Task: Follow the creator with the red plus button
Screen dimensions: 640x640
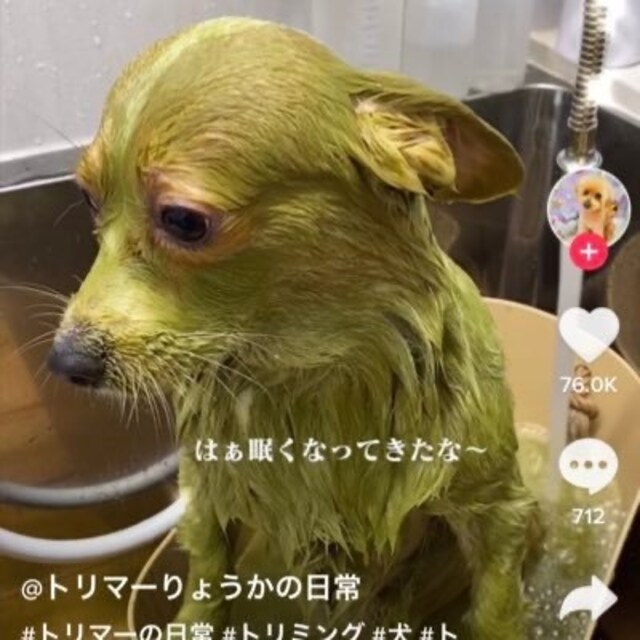Action: click(x=588, y=253)
